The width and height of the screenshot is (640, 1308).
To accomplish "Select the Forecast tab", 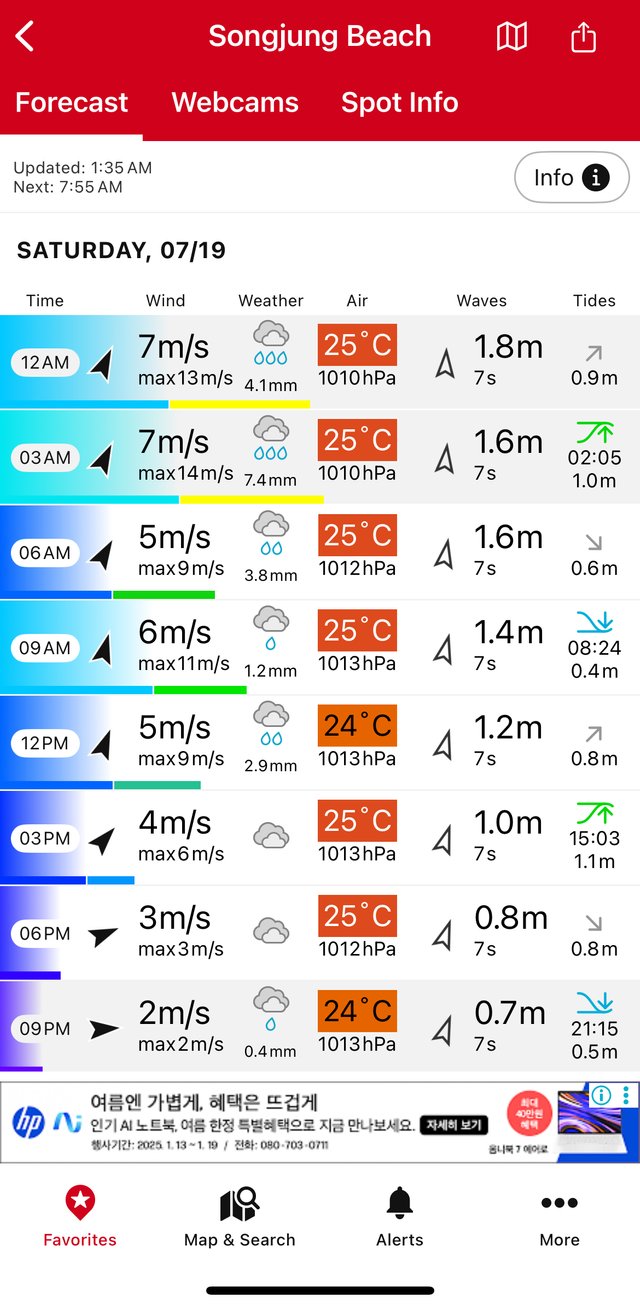I will 72,102.
